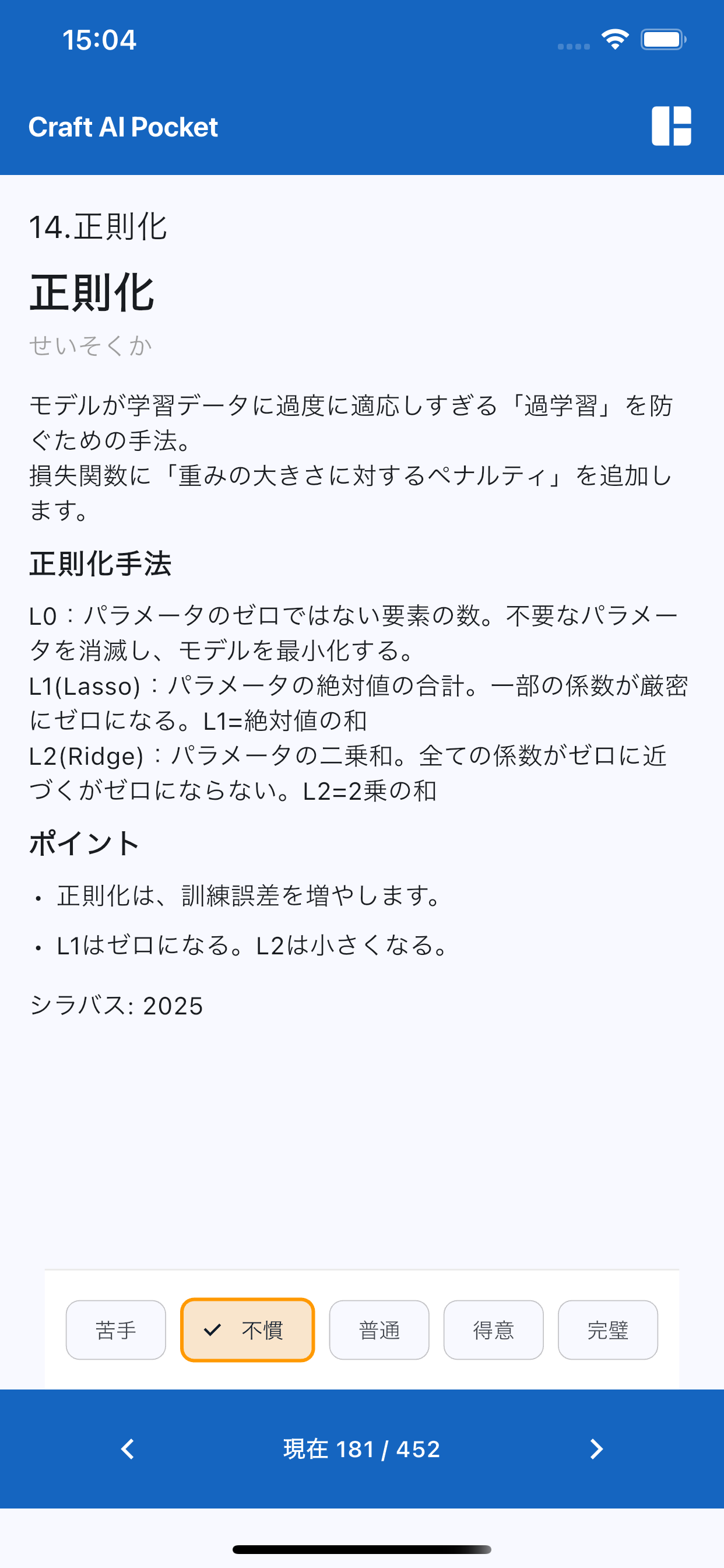Set mastery level to 完璧

[608, 1330]
